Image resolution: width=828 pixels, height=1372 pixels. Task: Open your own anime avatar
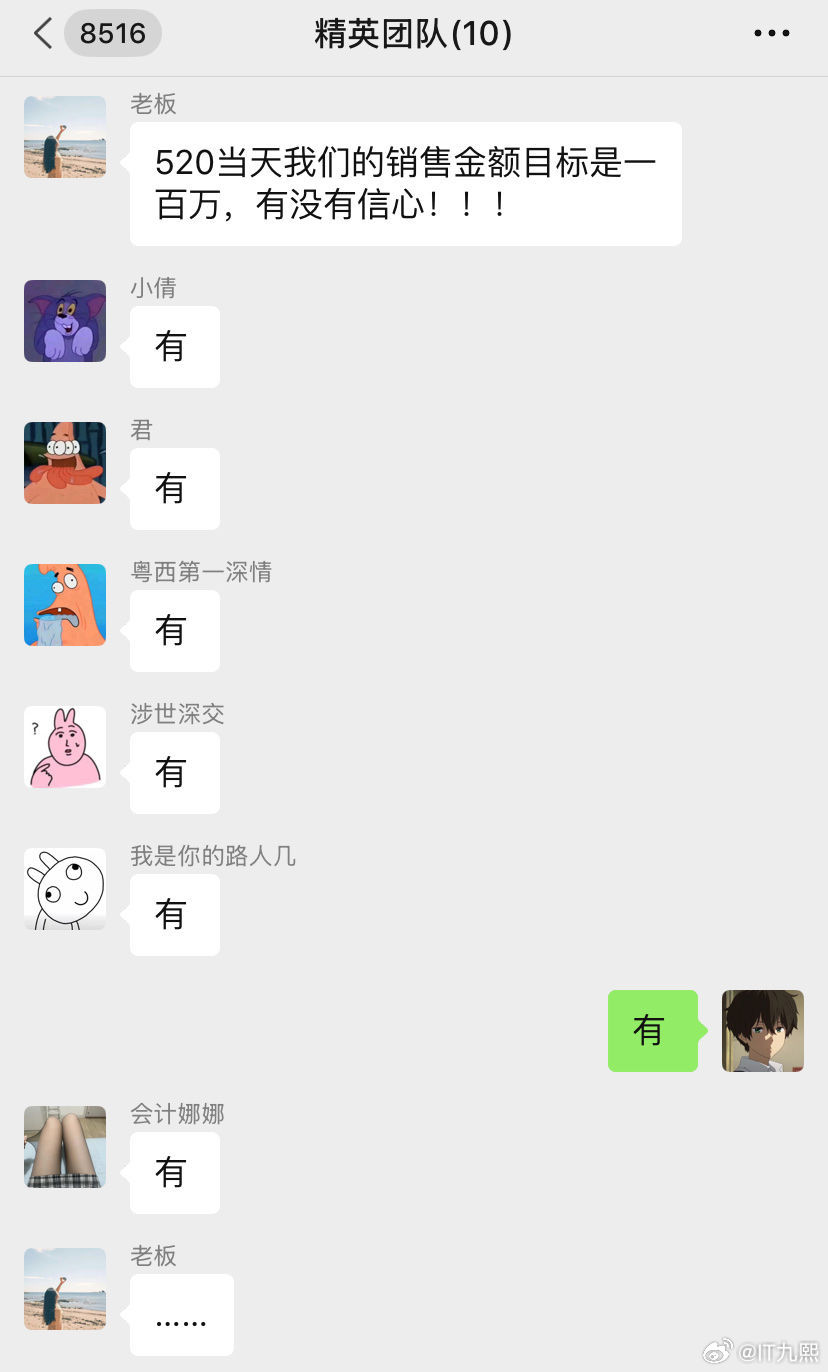[x=762, y=1031]
